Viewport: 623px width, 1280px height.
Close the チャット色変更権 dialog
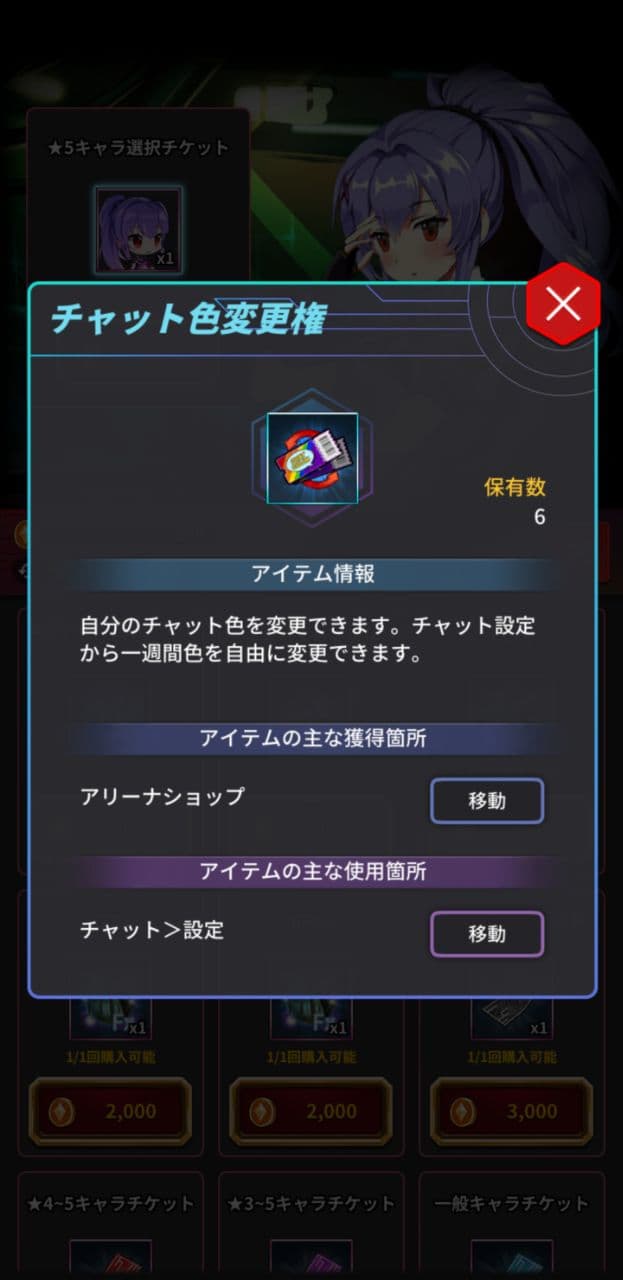563,304
